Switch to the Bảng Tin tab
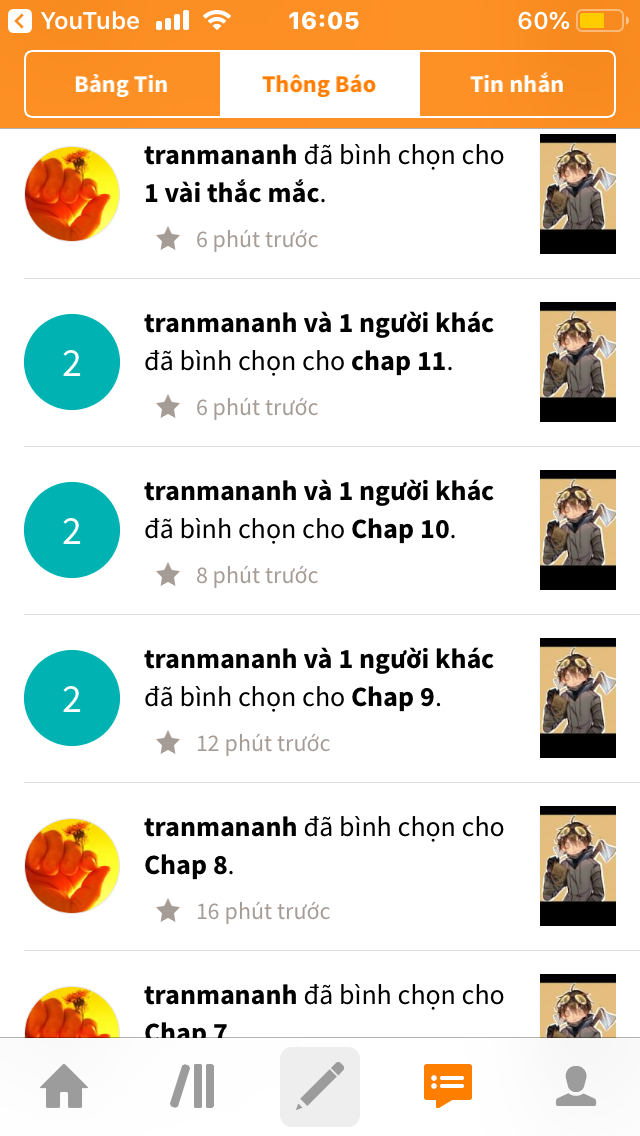This screenshot has width=640, height=1136. [122, 84]
